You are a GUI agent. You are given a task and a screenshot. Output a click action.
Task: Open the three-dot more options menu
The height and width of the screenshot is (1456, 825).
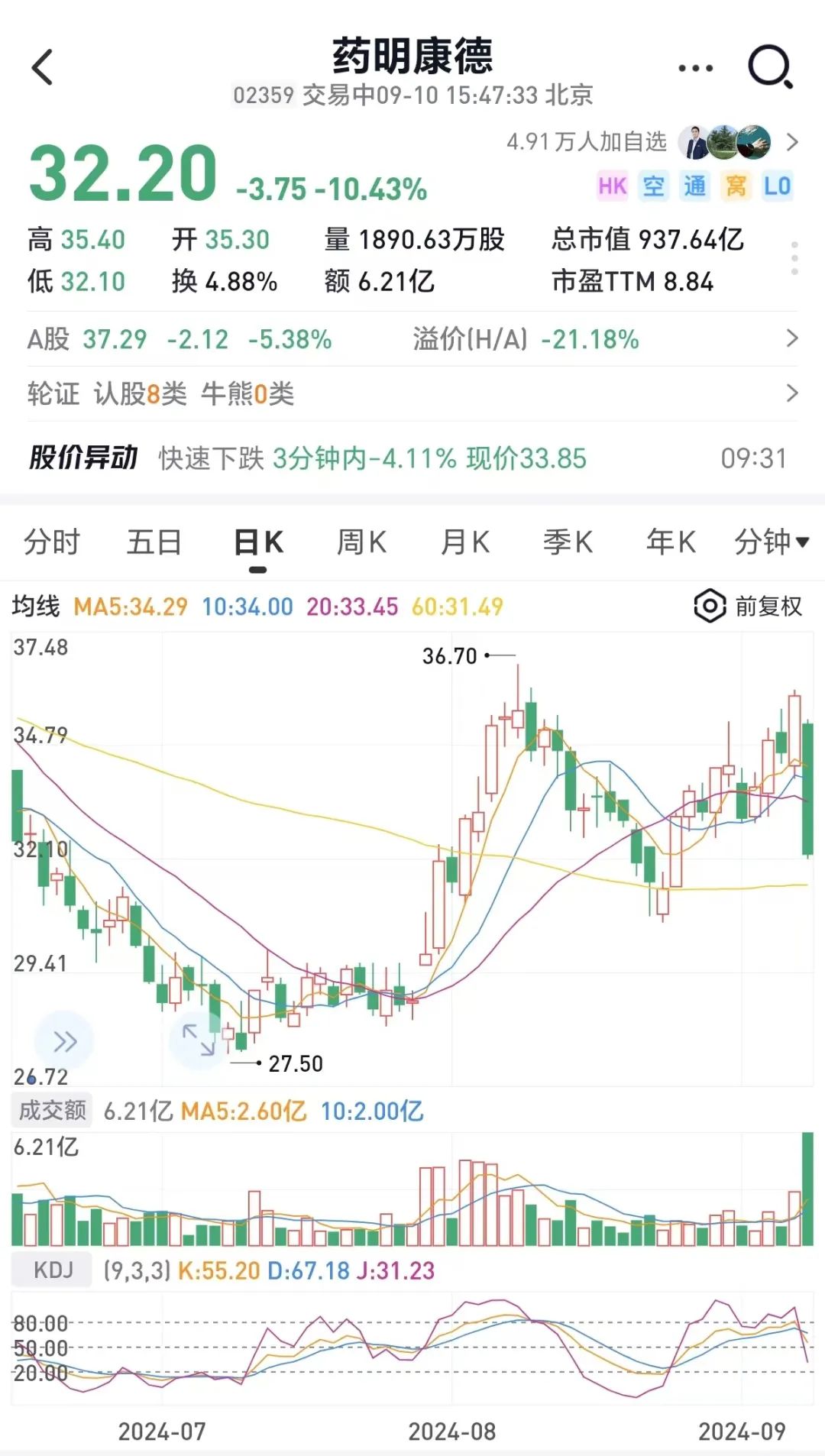click(x=695, y=68)
